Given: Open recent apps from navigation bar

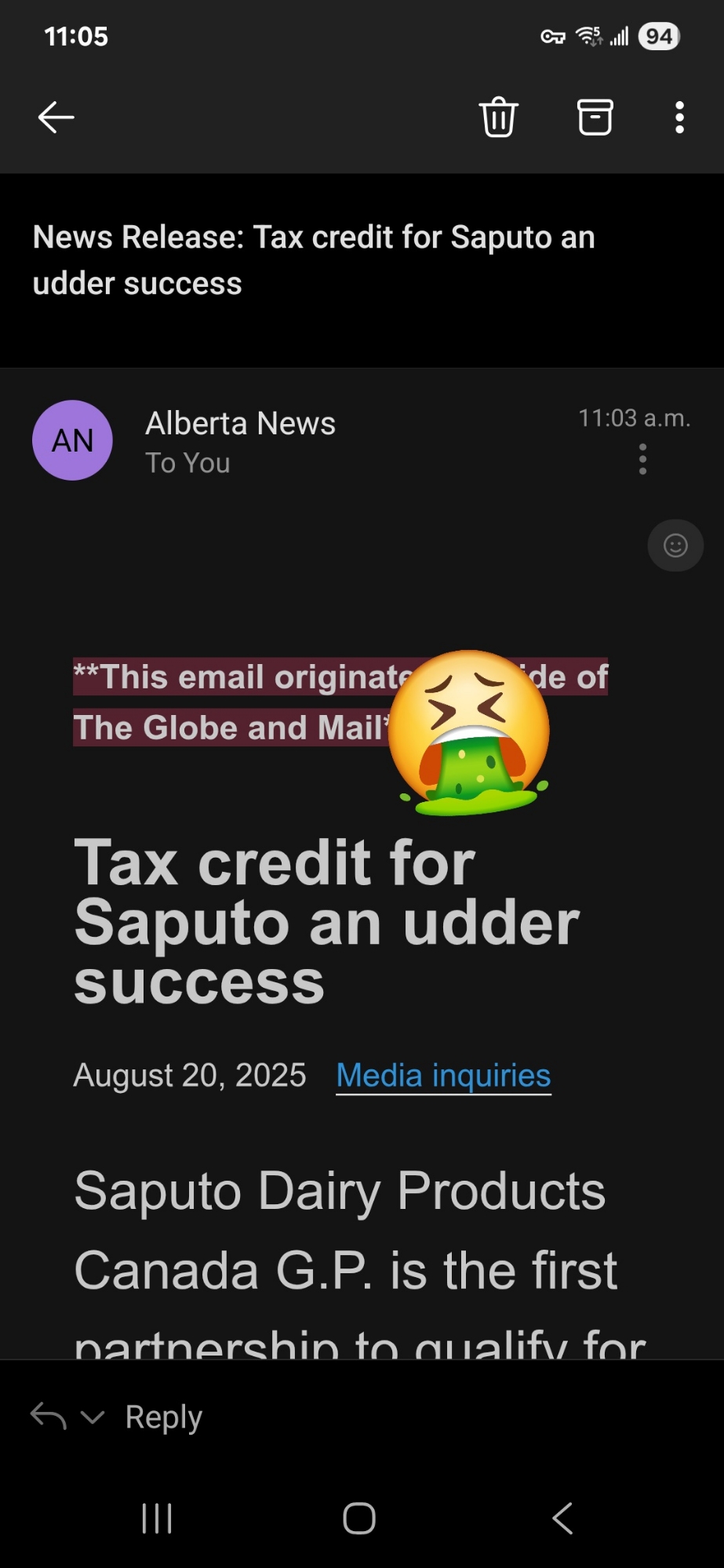Looking at the screenshot, I should coord(157,1519).
